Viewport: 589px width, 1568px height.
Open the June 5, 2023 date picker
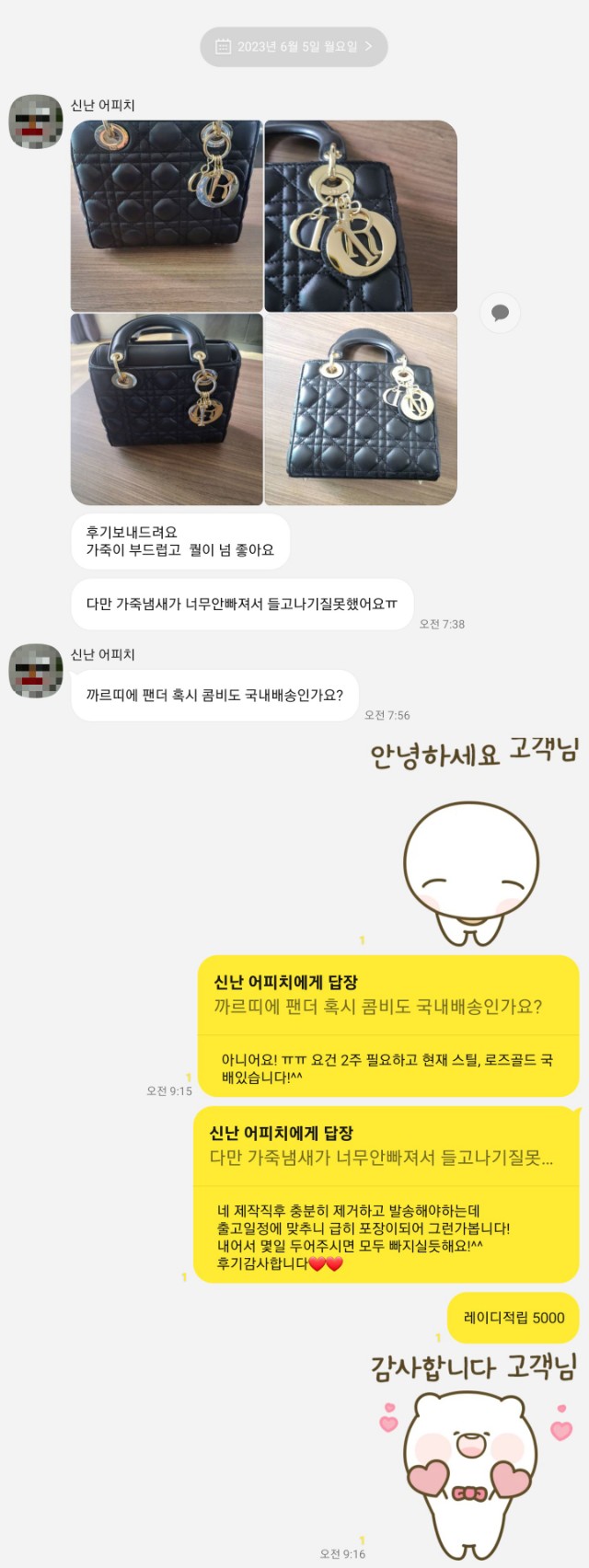294,46
